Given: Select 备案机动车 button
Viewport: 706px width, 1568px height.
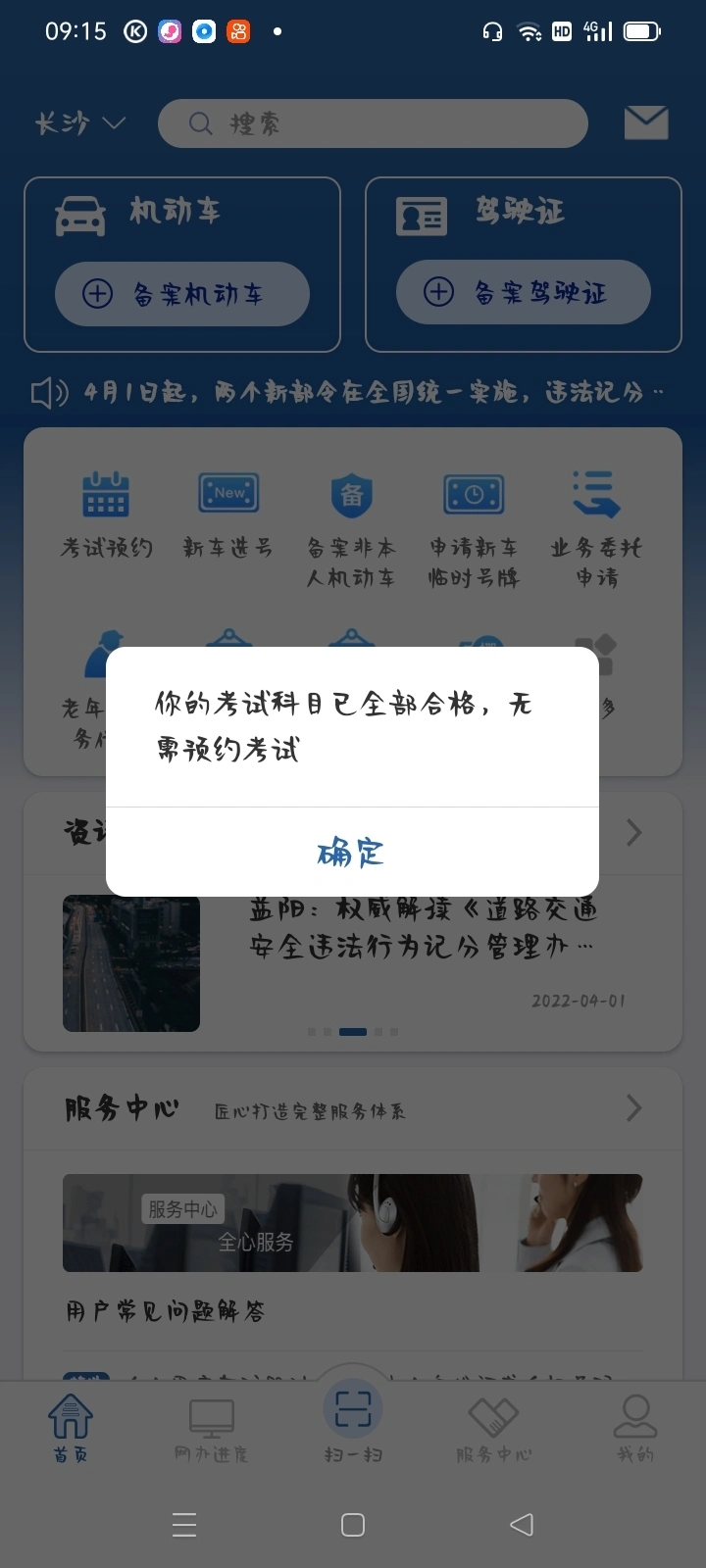Looking at the screenshot, I should tap(182, 294).
